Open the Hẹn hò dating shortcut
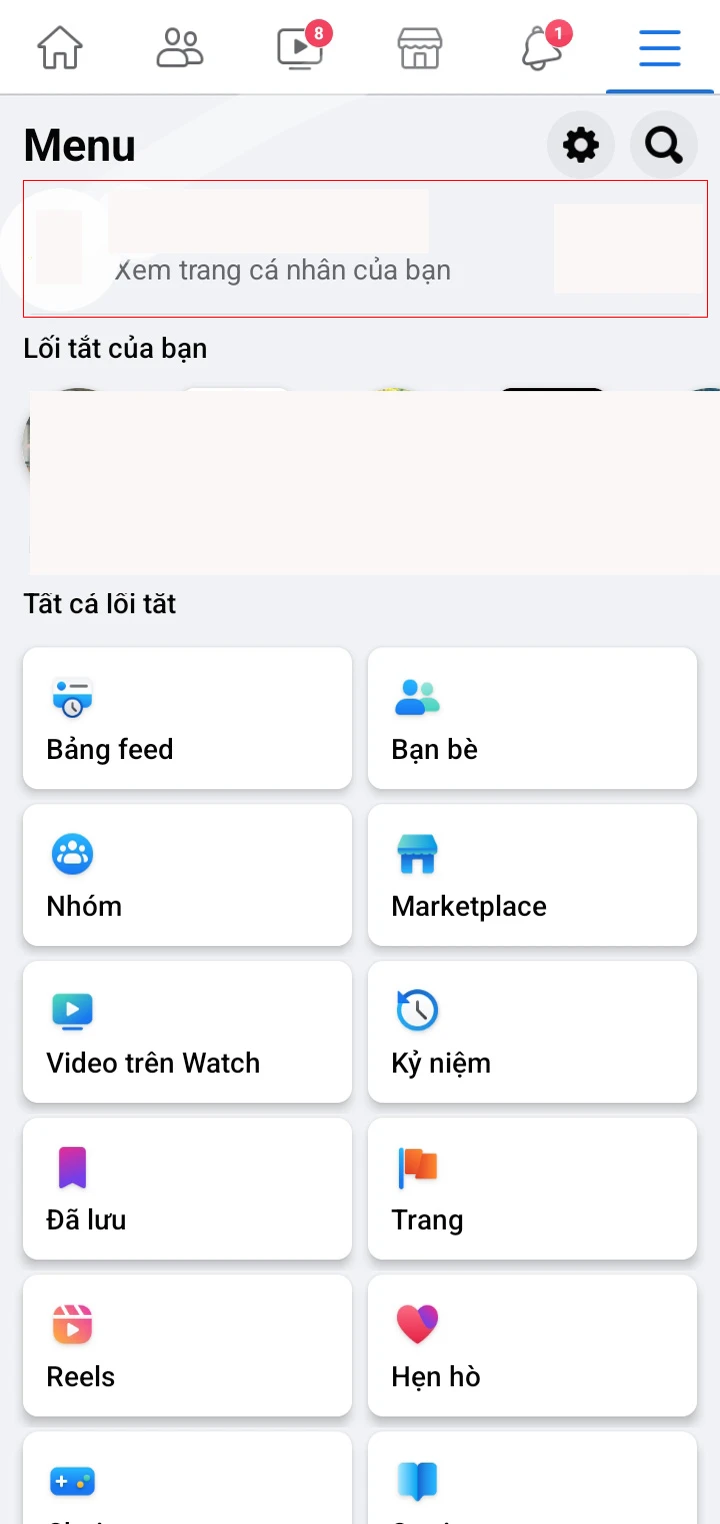 click(531, 1346)
